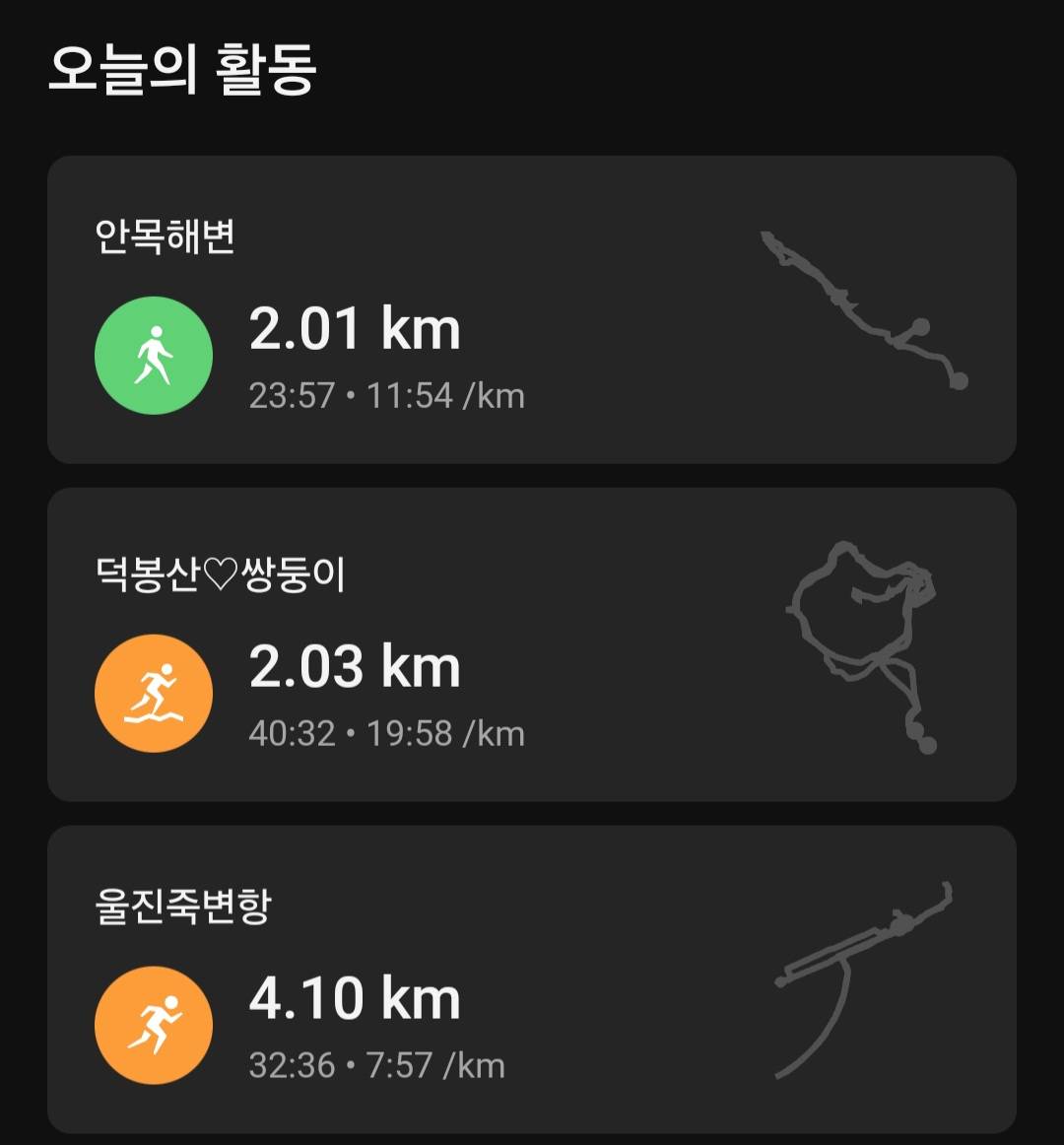
Task: Tap the 2.01 km distance value
Action: click(355, 330)
